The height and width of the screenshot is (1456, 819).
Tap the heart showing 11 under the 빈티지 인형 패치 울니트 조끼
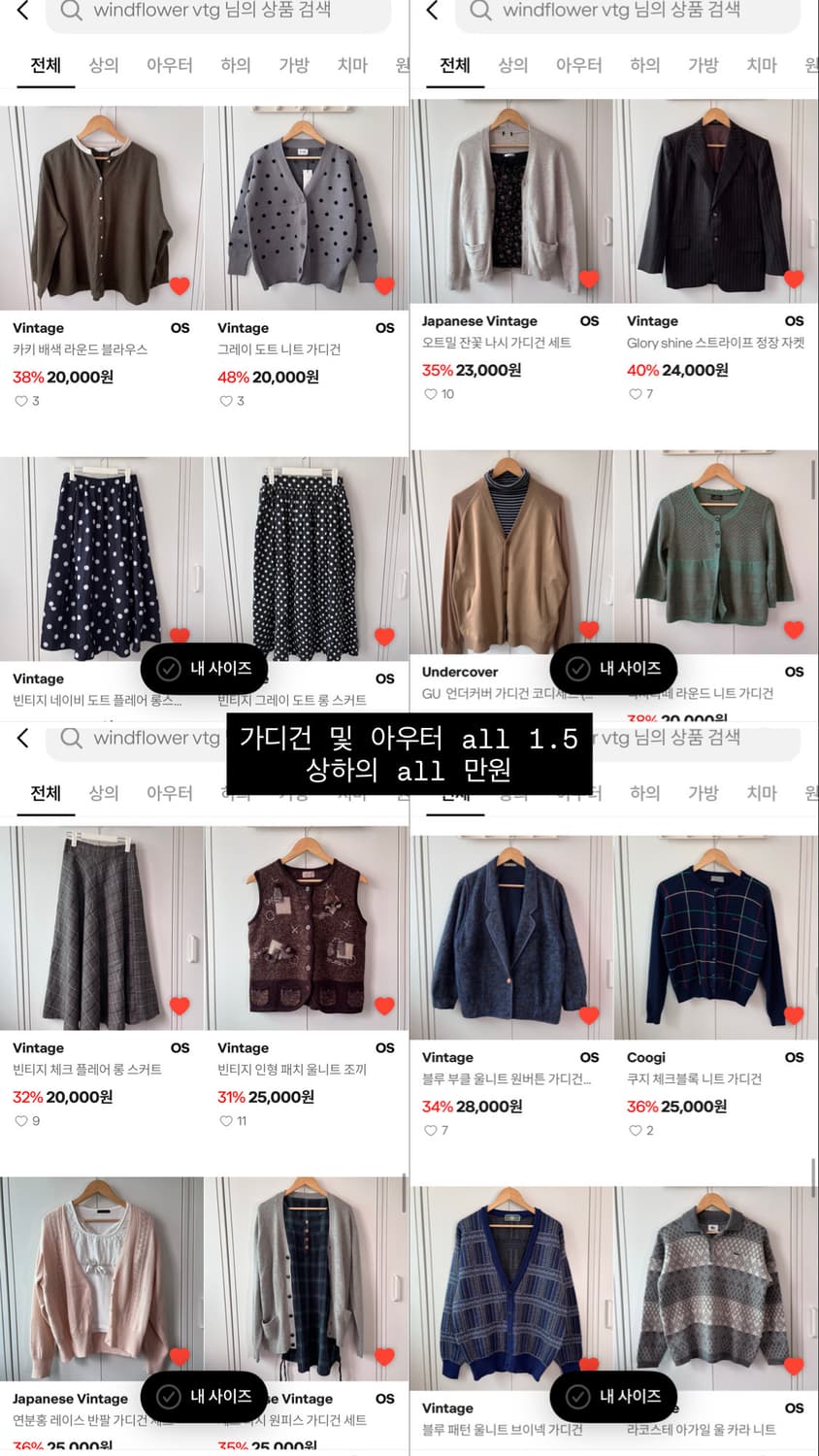[227, 1121]
